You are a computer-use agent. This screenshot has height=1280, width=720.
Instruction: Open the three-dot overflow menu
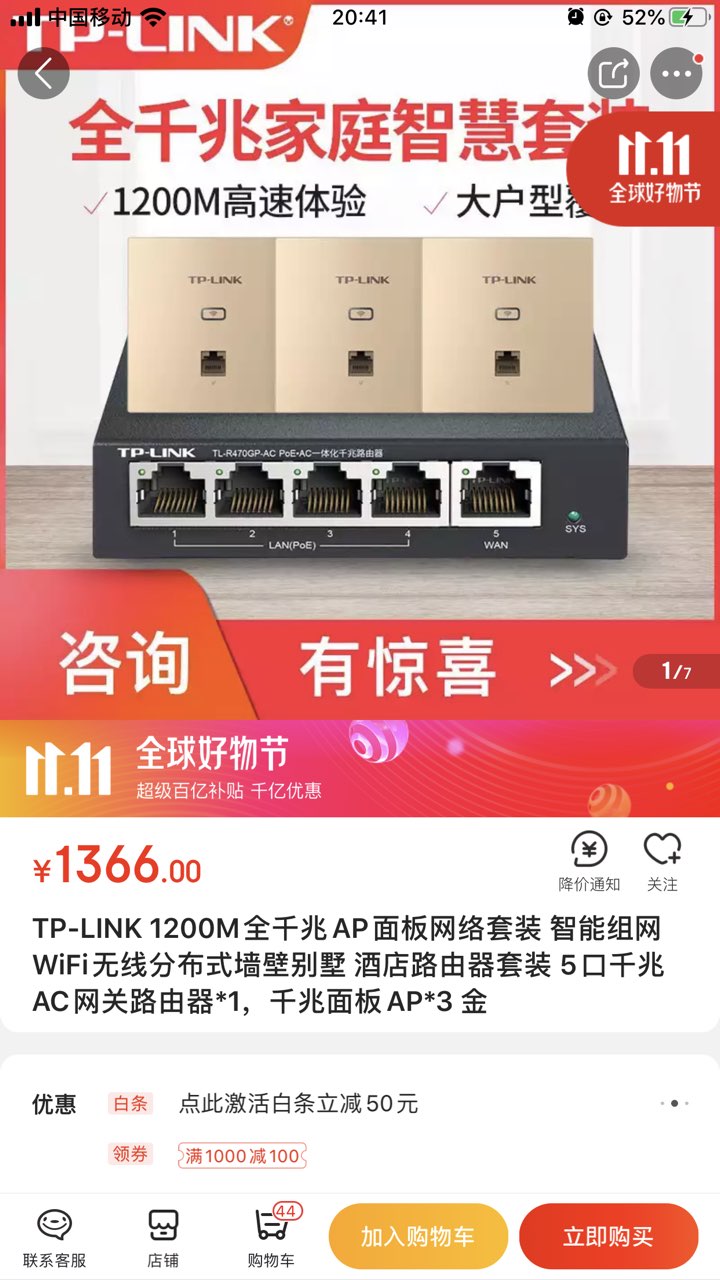tap(676, 73)
